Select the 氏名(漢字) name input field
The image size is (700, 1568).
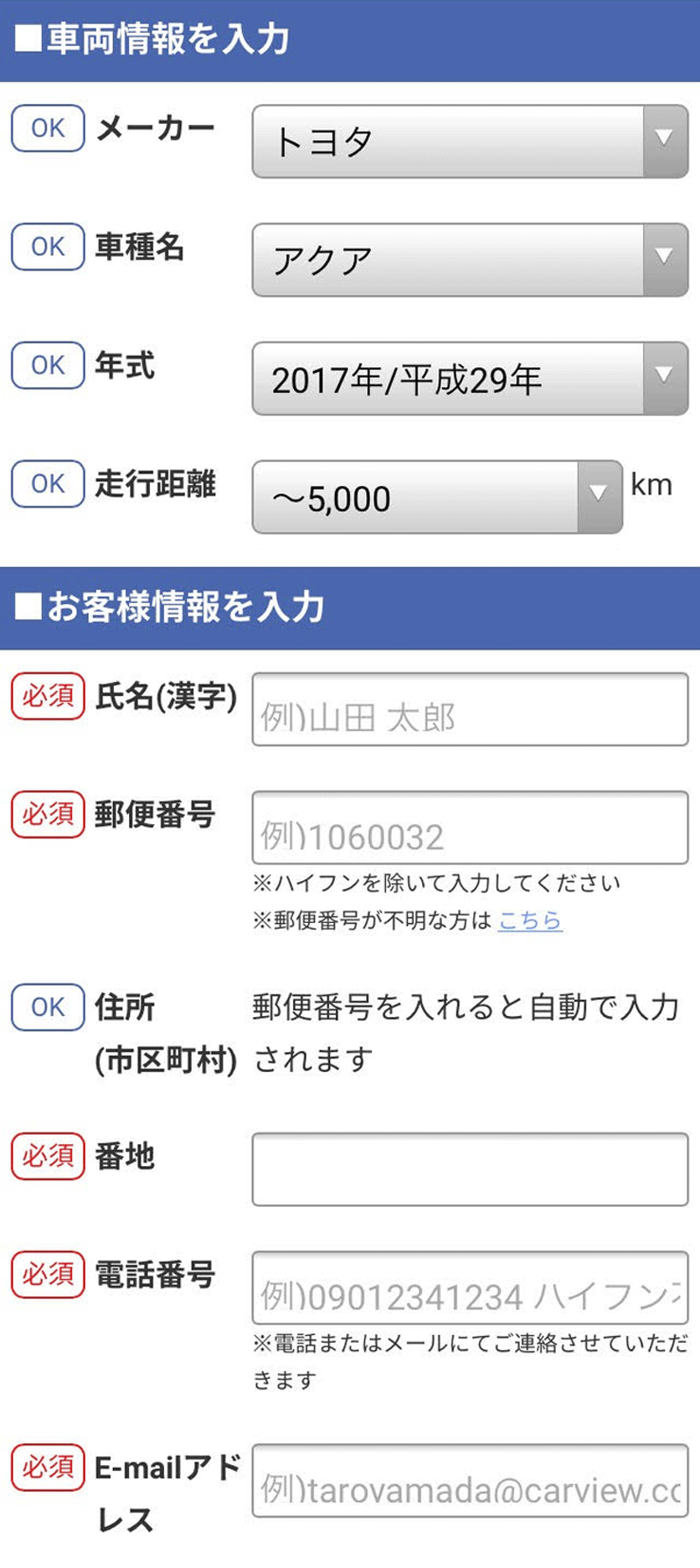(469, 709)
